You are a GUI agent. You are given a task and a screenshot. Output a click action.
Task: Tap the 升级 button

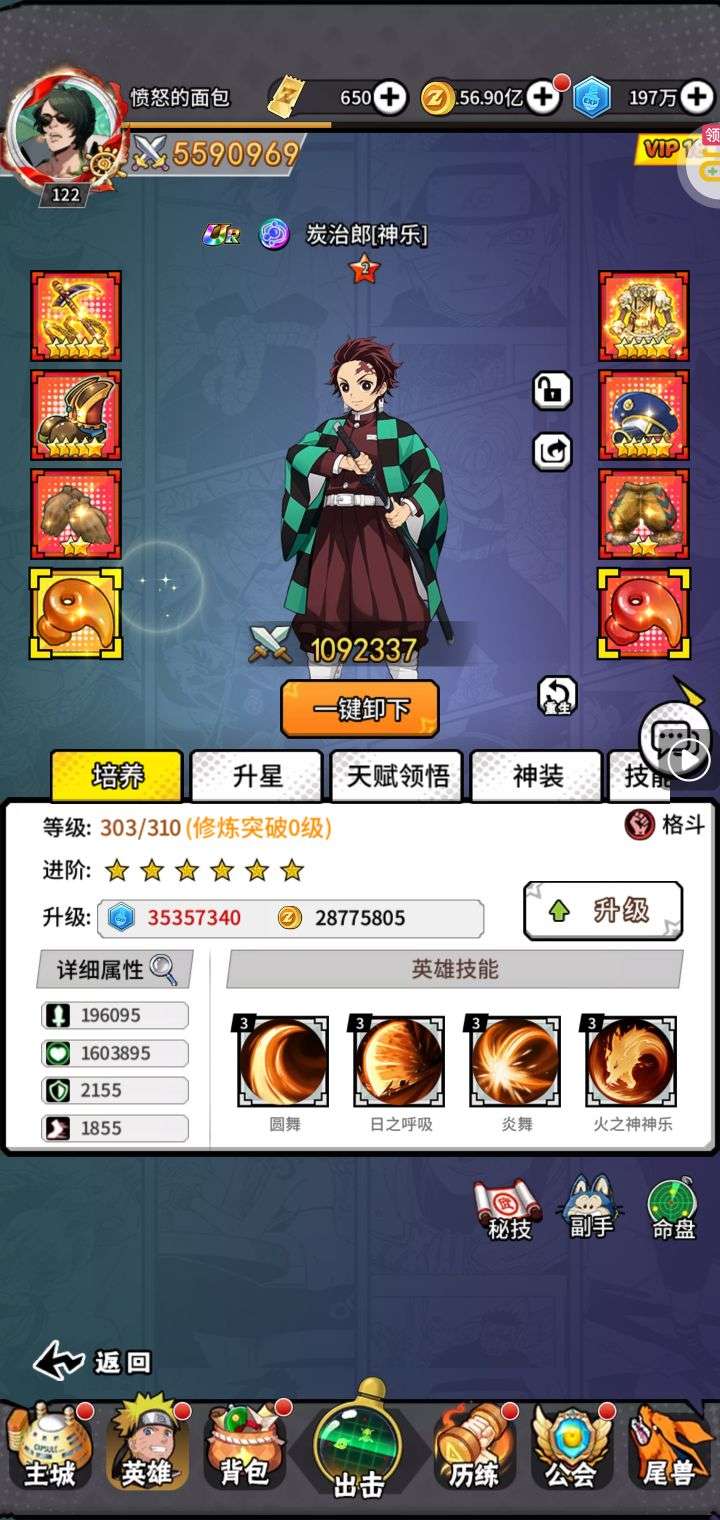tap(603, 910)
